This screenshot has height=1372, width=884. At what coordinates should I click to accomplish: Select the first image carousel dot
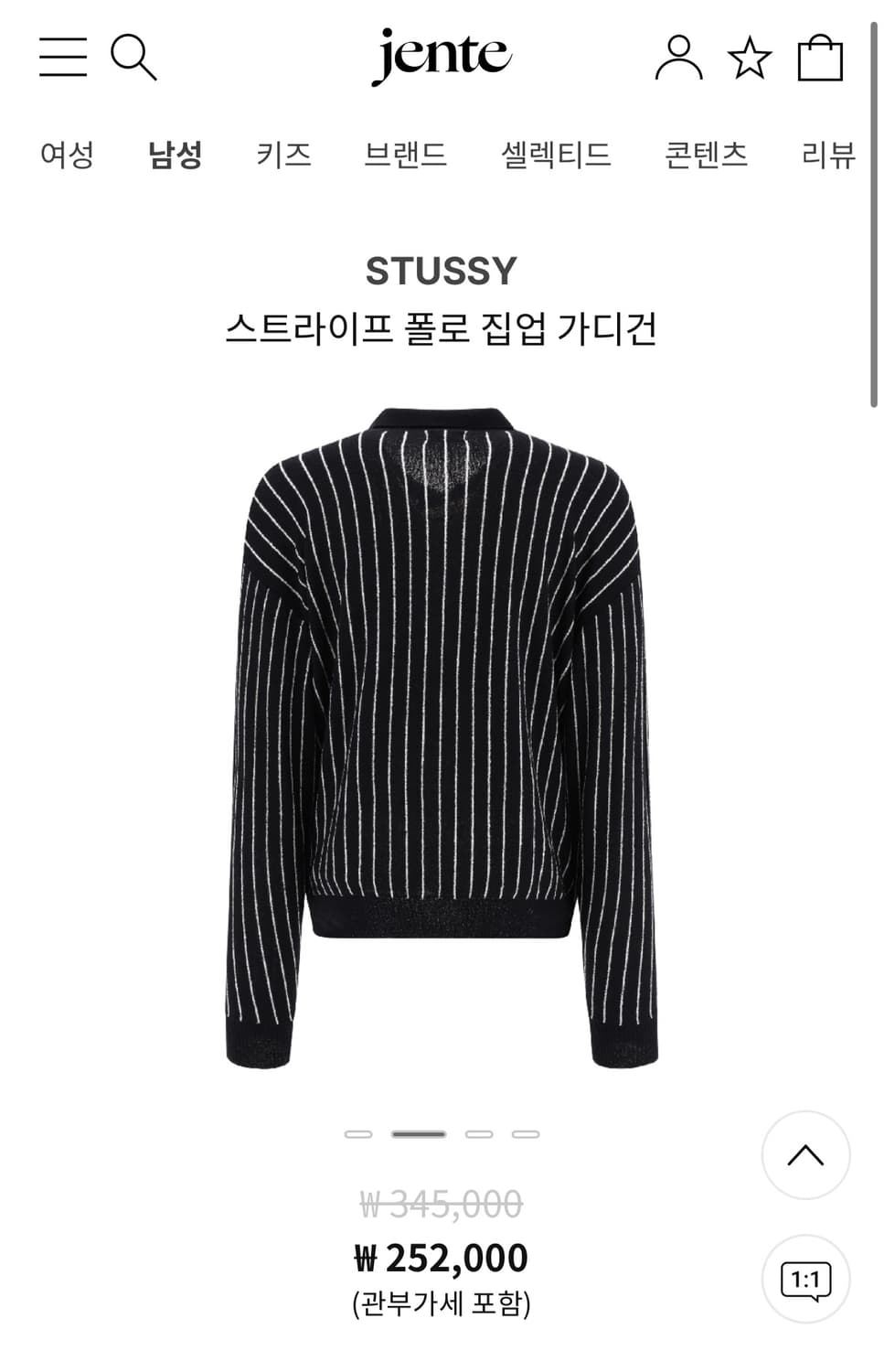pos(357,1135)
